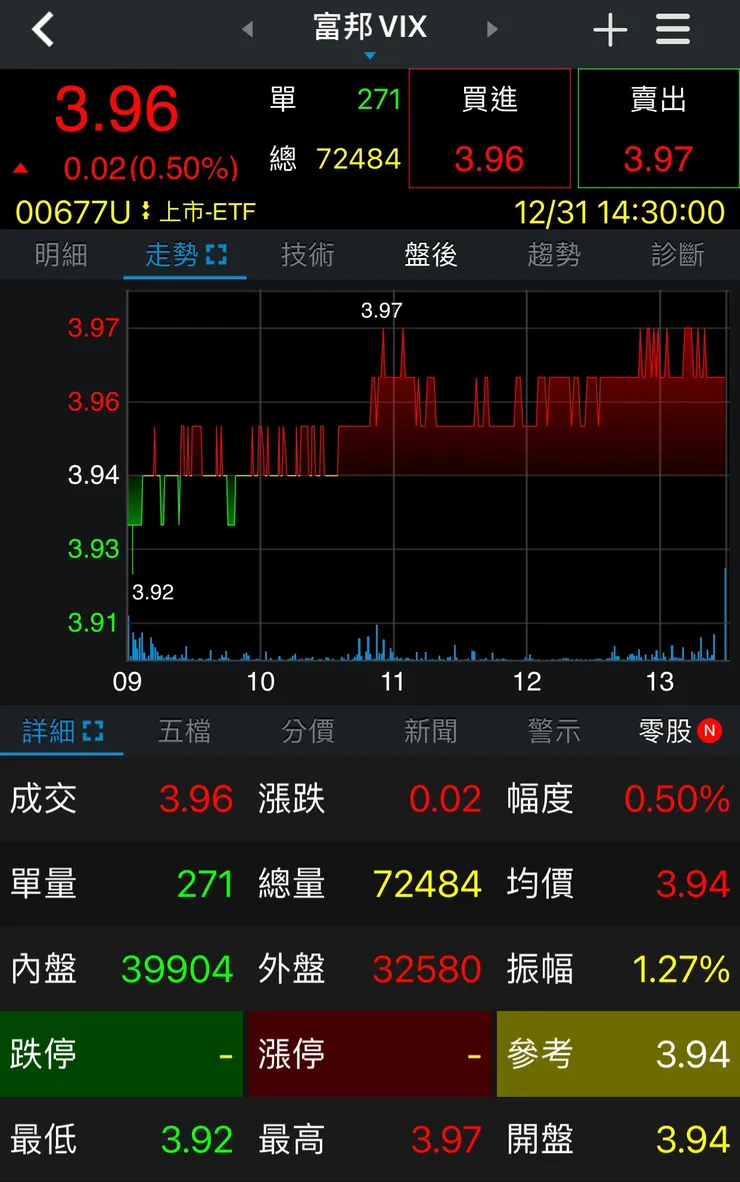740x1182 pixels.
Task: Click the 3.97 peak label on the chart
Action: [380, 310]
